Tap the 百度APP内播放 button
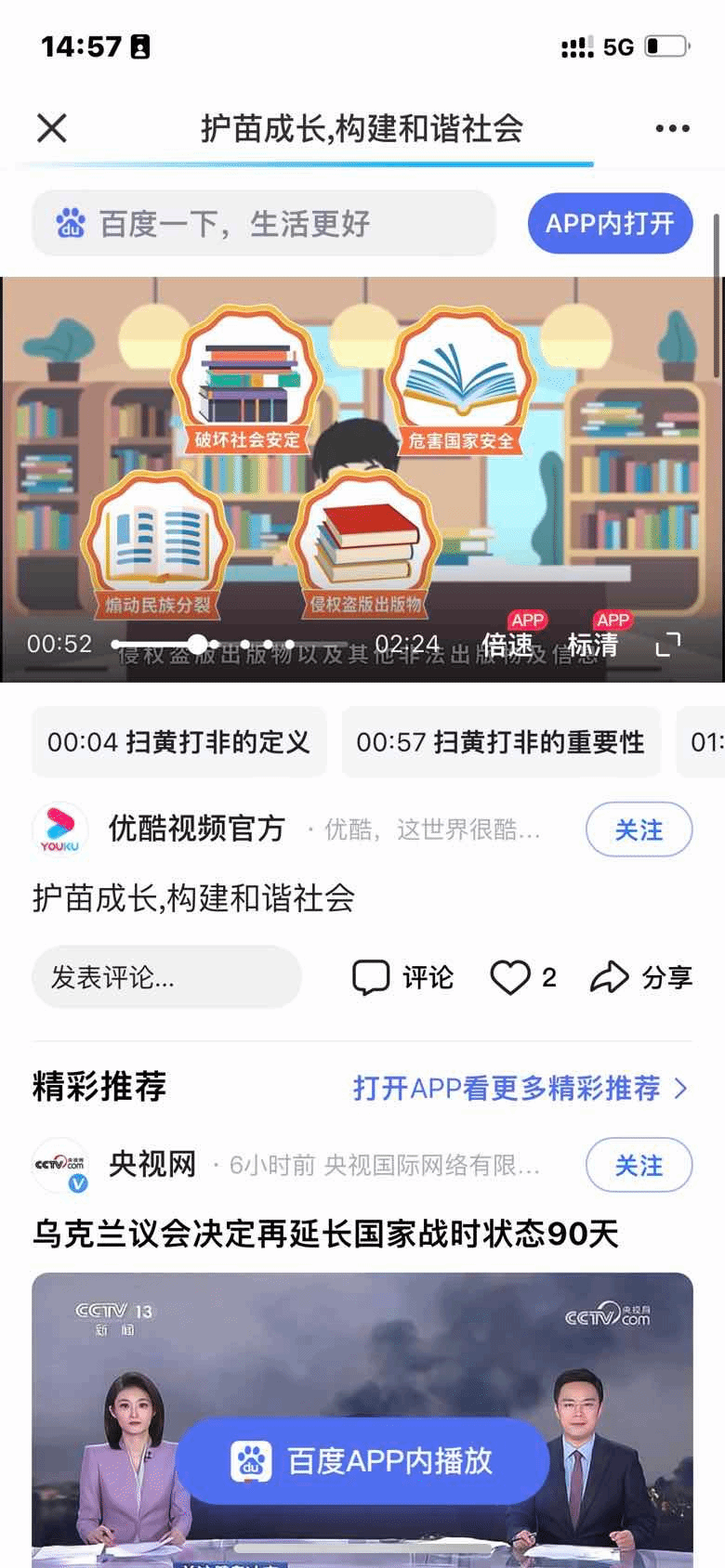Image resolution: width=725 pixels, height=1568 pixels. 362,1460
